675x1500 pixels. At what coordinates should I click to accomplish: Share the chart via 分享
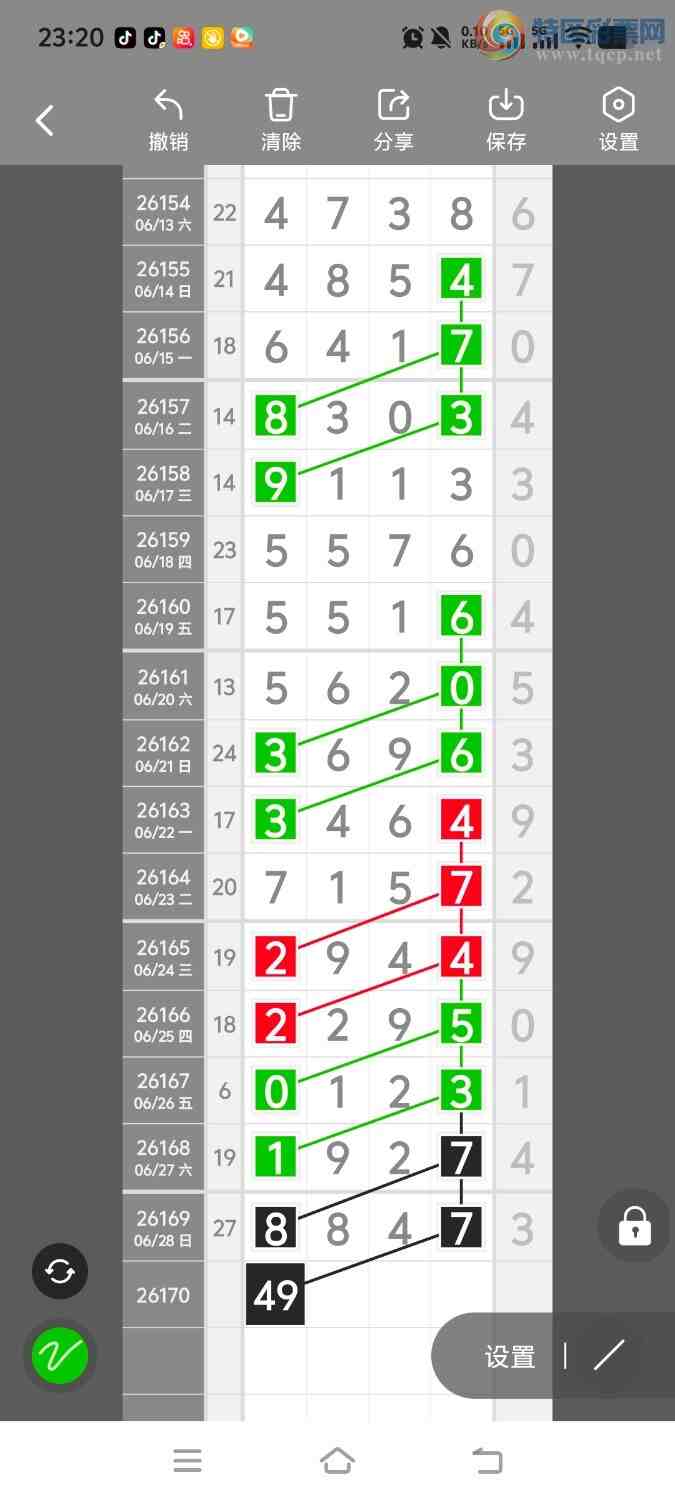click(393, 120)
